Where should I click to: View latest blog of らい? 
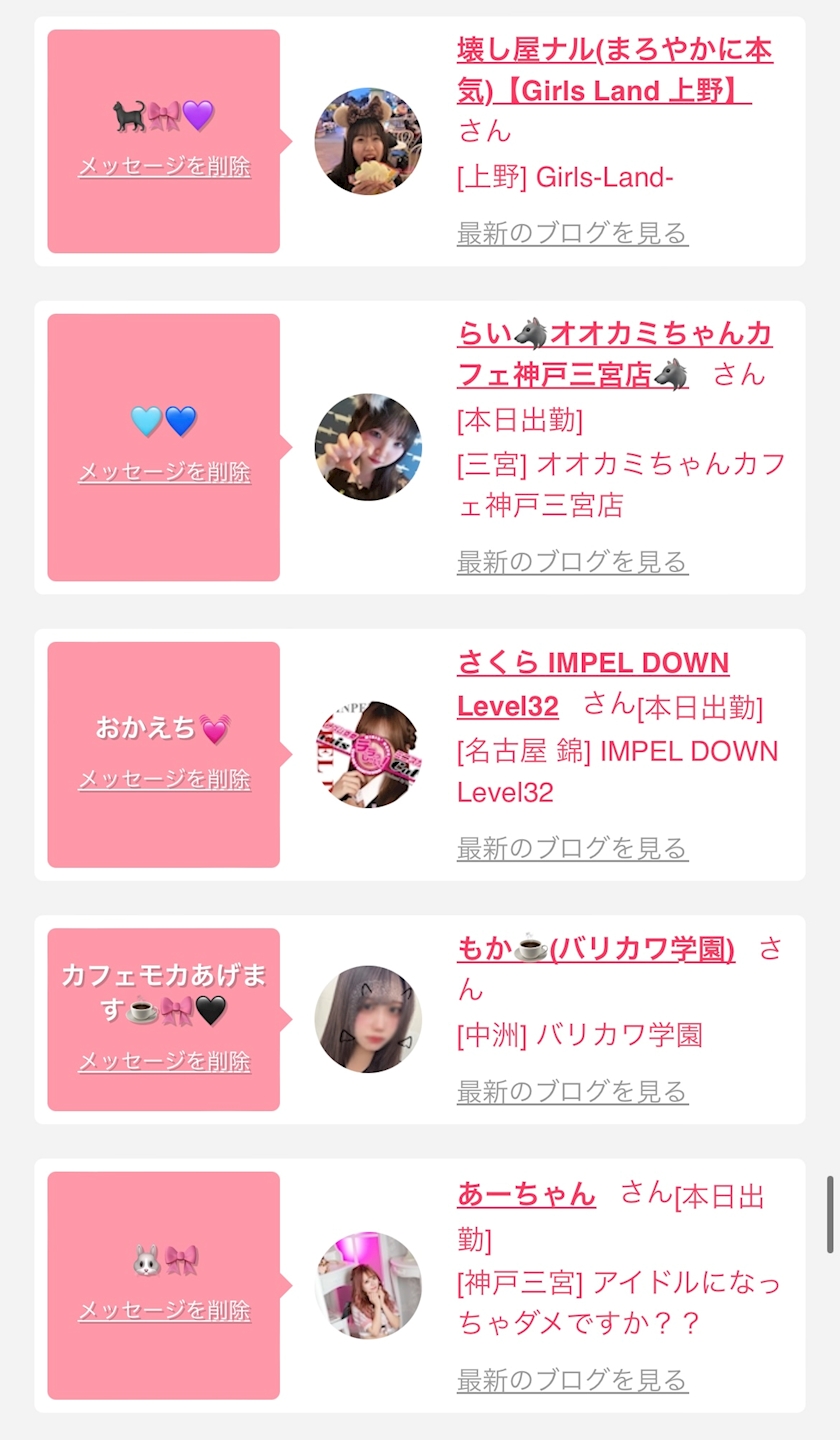pyautogui.click(x=572, y=562)
